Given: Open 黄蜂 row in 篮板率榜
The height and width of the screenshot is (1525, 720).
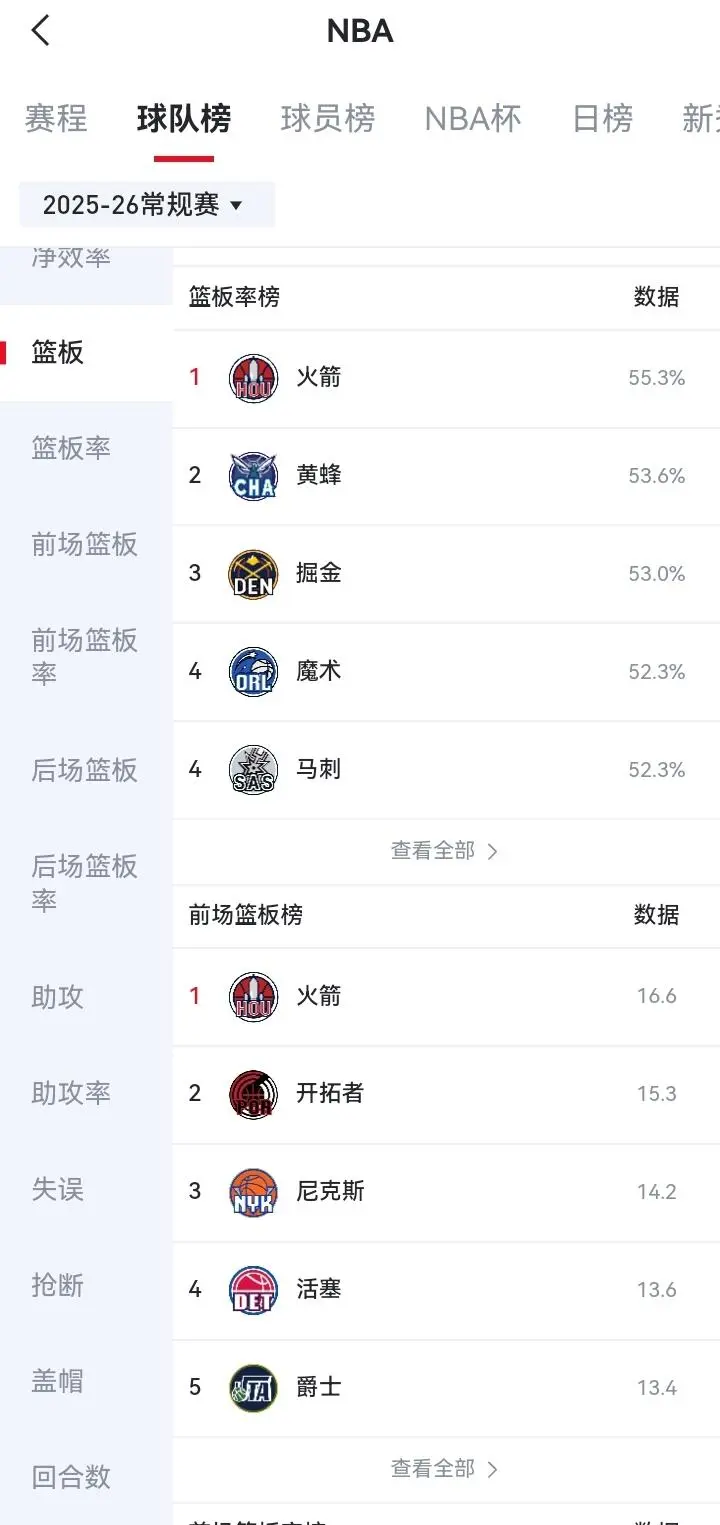Looking at the screenshot, I should 445,475.
